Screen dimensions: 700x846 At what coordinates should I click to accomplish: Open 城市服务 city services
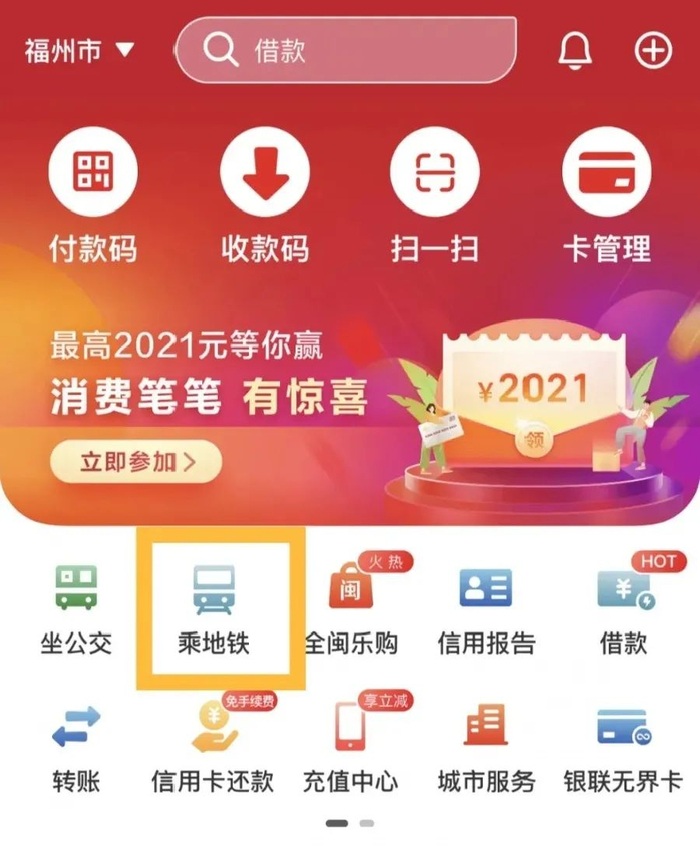pyautogui.click(x=486, y=745)
